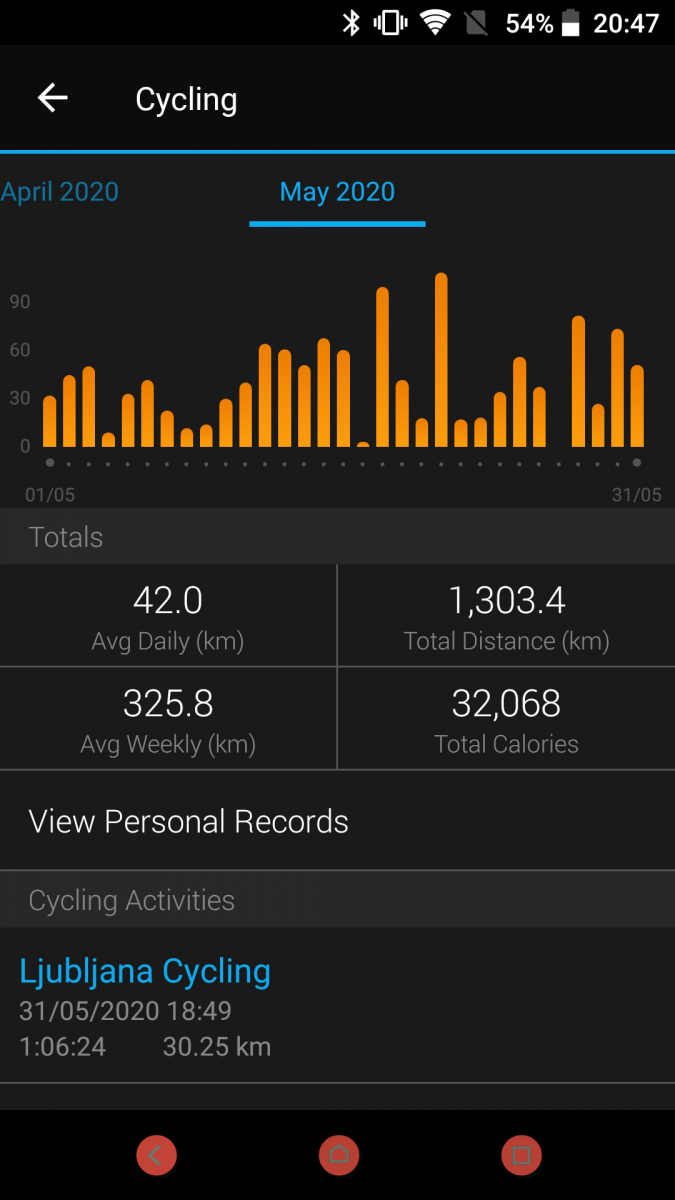Viewport: 675px width, 1200px height.
Task: Open recent apps from the navigation bar
Action: tap(521, 1156)
